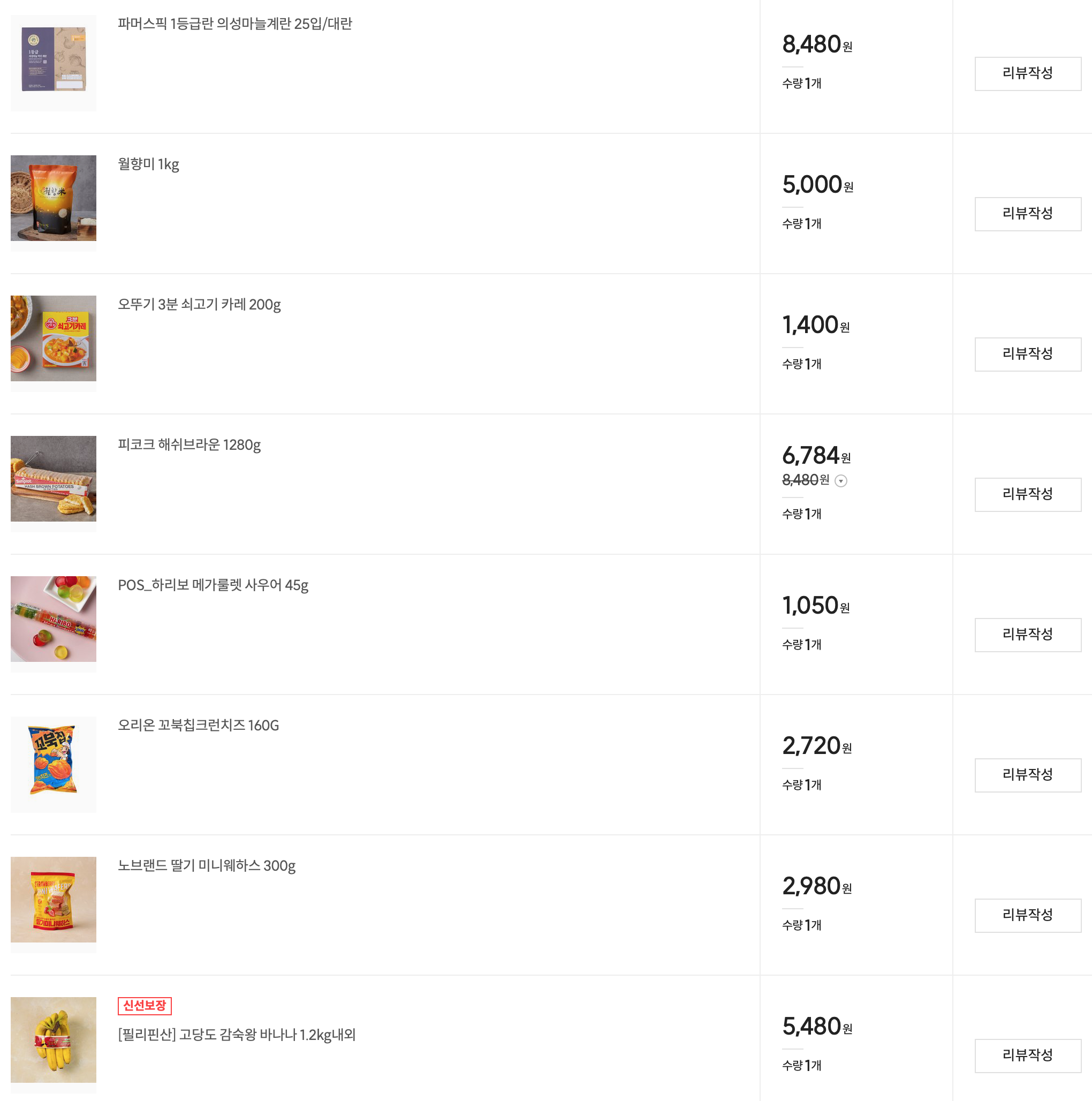Open 하리보 메가룰렛 사우어 thumbnail
This screenshot has height=1101, width=1092.
[54, 619]
